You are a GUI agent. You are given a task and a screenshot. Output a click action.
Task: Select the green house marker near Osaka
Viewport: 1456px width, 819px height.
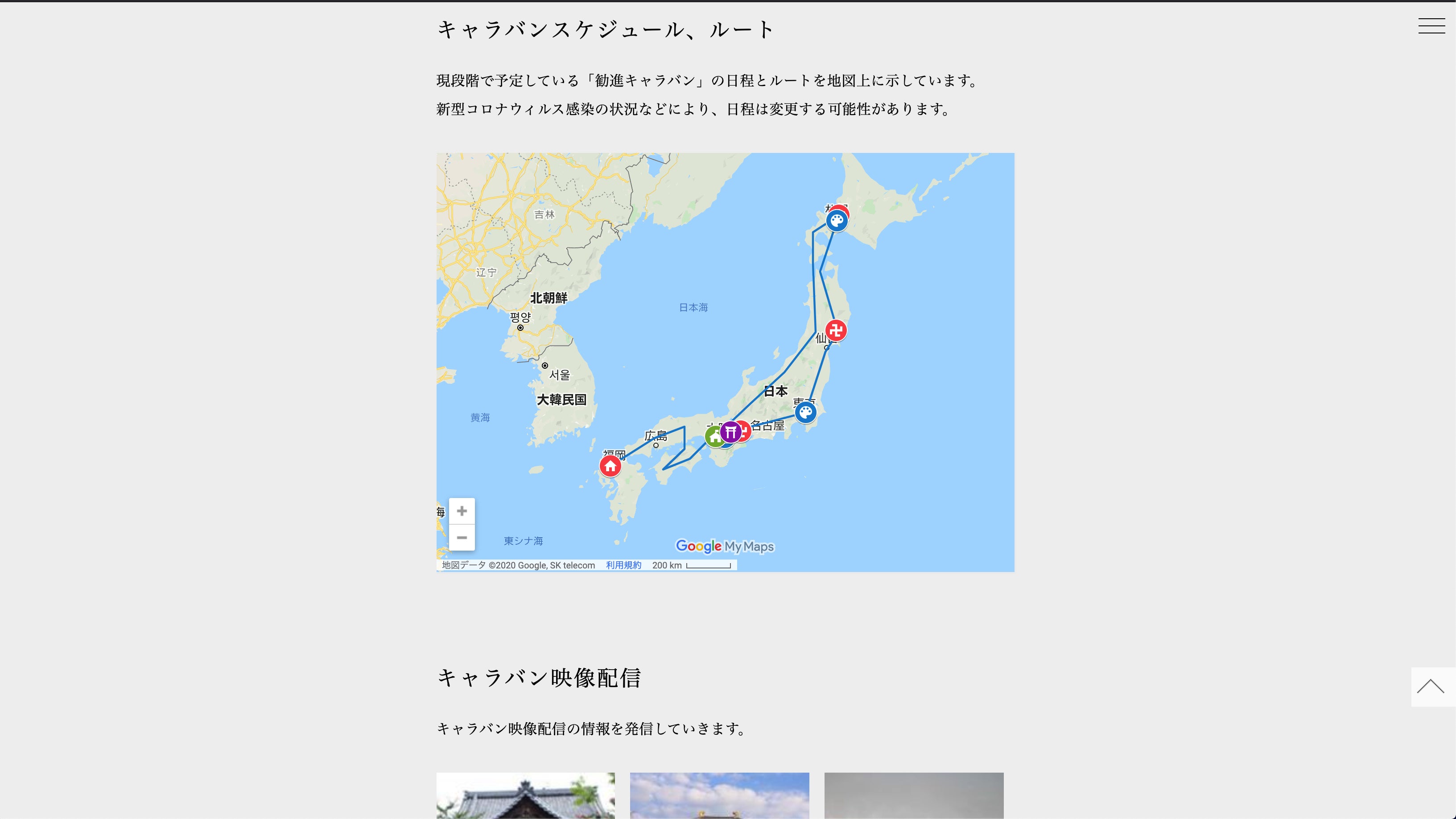[714, 437]
